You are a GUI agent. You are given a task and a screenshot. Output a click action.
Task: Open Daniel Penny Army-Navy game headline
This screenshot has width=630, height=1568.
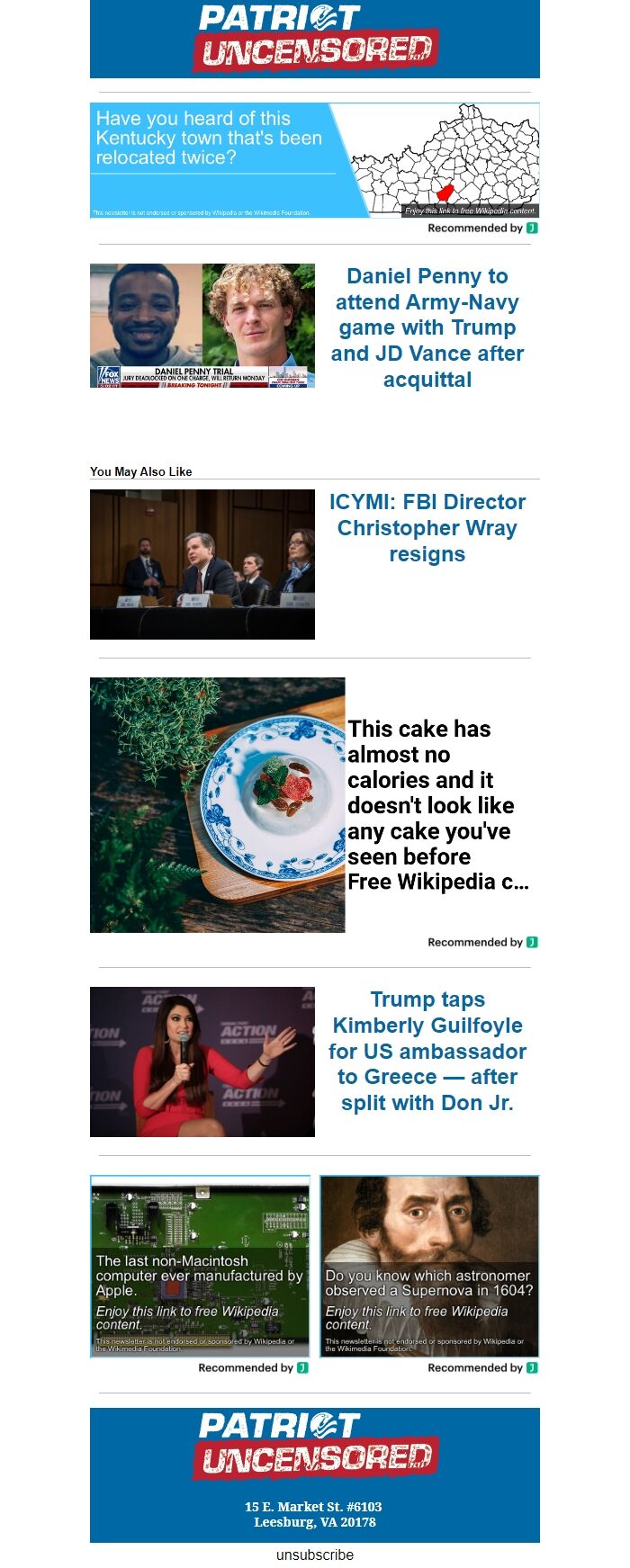[427, 327]
